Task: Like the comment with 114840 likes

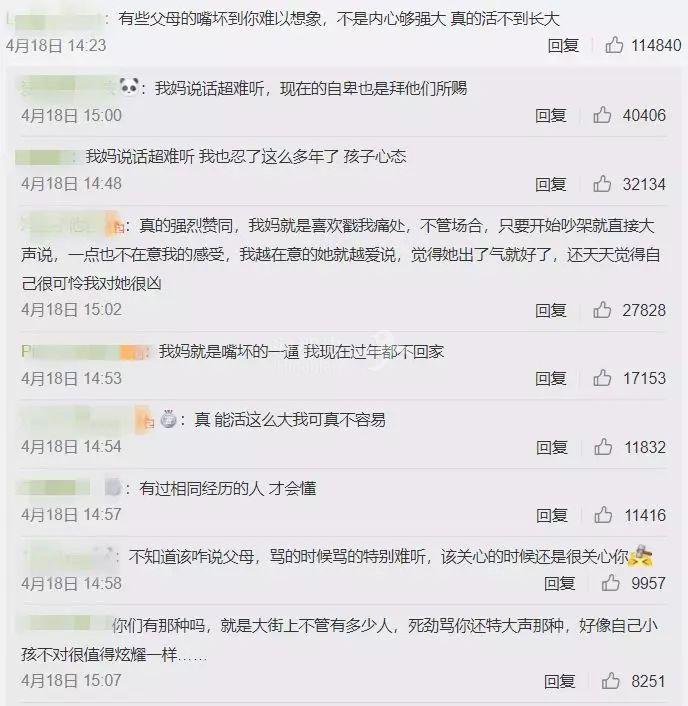Action: click(613, 46)
